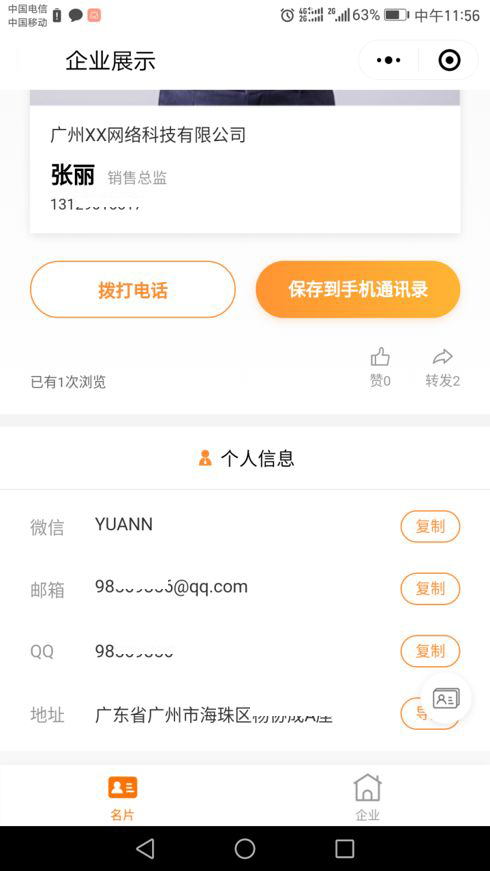Like the card with the thumbs-up icon
Image resolution: width=490 pixels, height=871 pixels.
click(381, 367)
